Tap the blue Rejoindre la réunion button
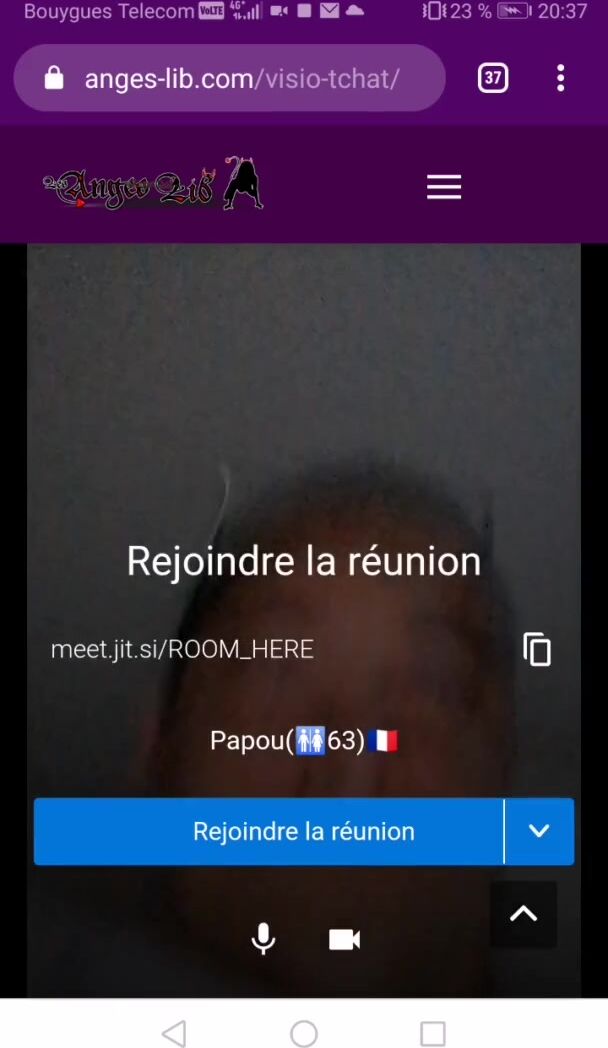The height and width of the screenshot is (1048, 608). coord(268,831)
